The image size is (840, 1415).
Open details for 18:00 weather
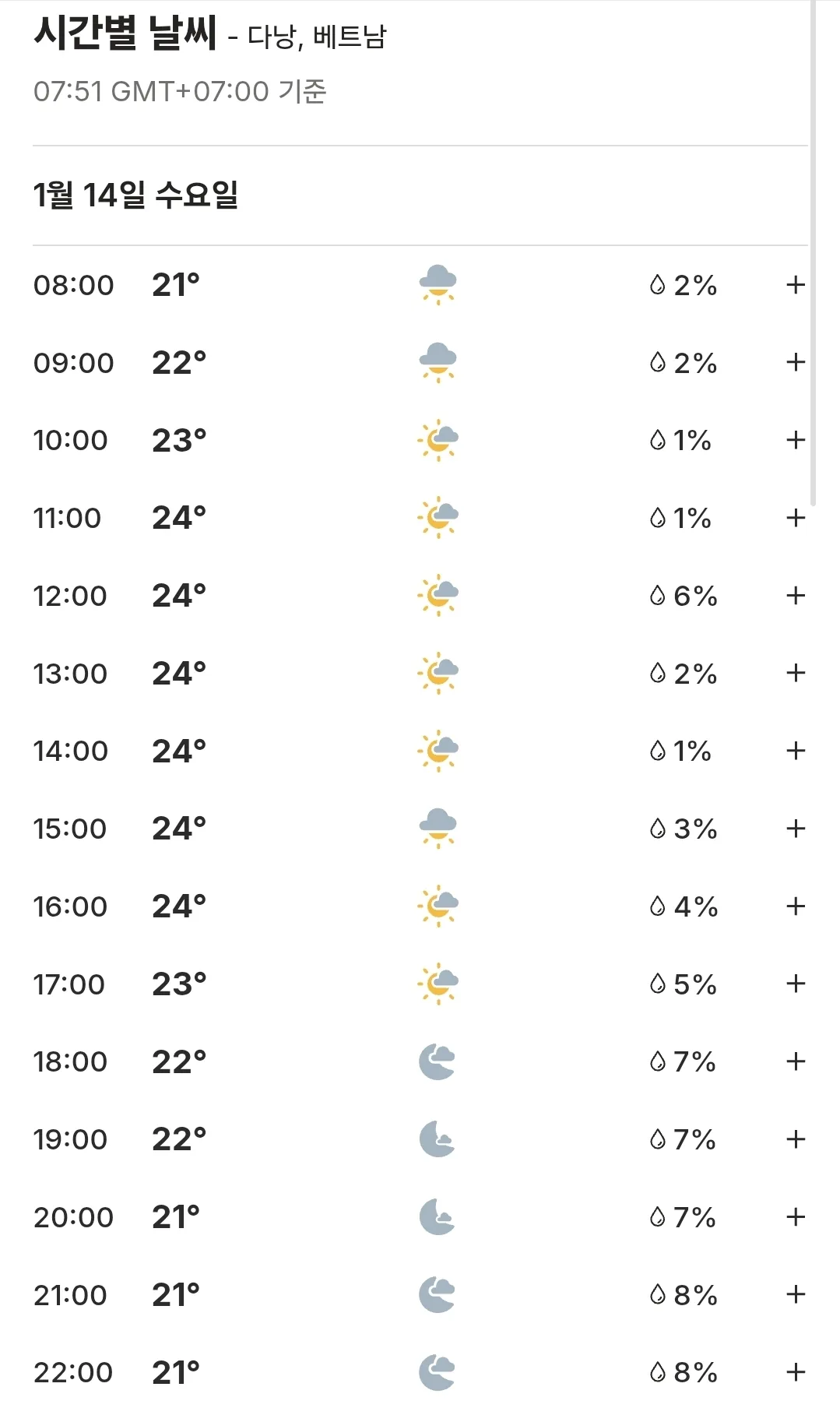point(795,1061)
